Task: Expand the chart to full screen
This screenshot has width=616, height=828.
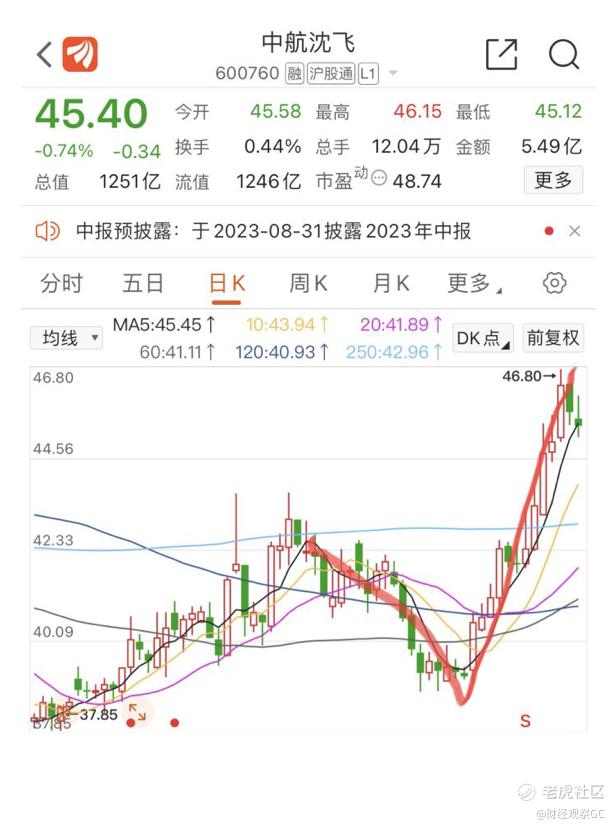Action: [x=137, y=713]
